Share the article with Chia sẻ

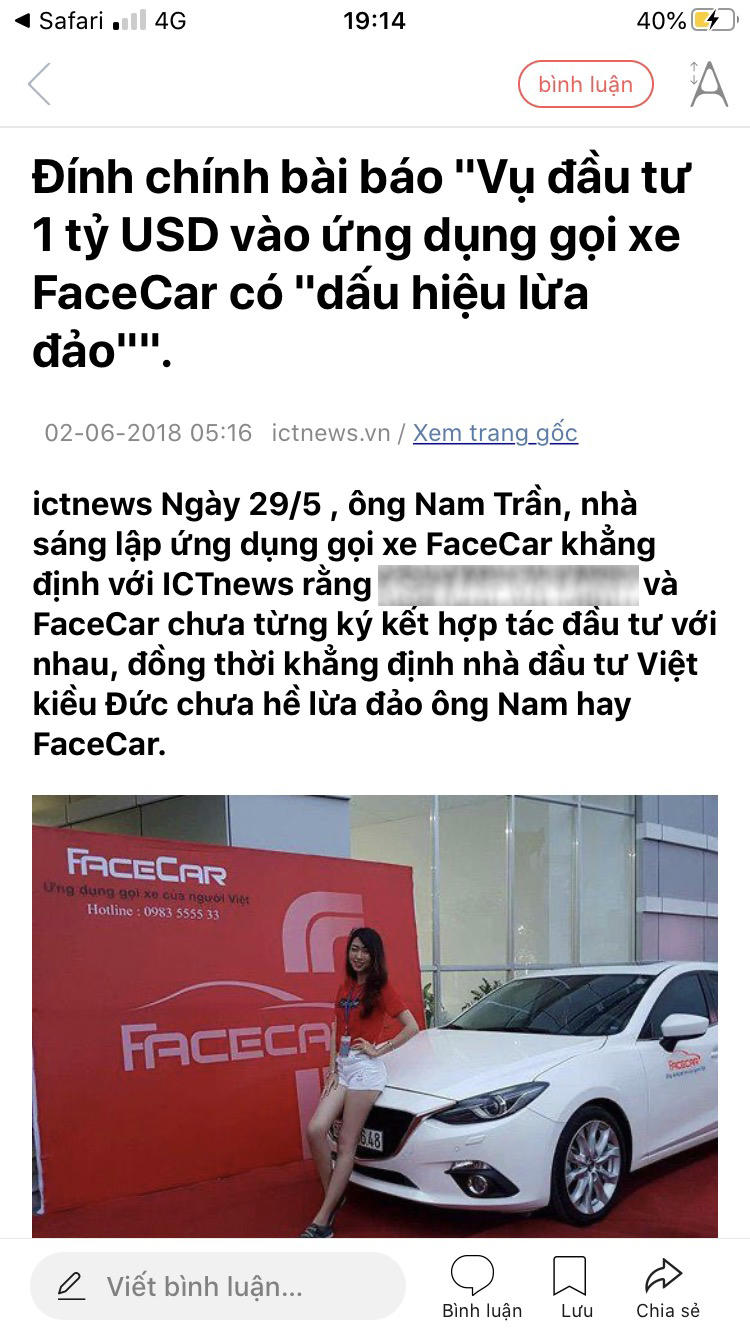point(667,1287)
